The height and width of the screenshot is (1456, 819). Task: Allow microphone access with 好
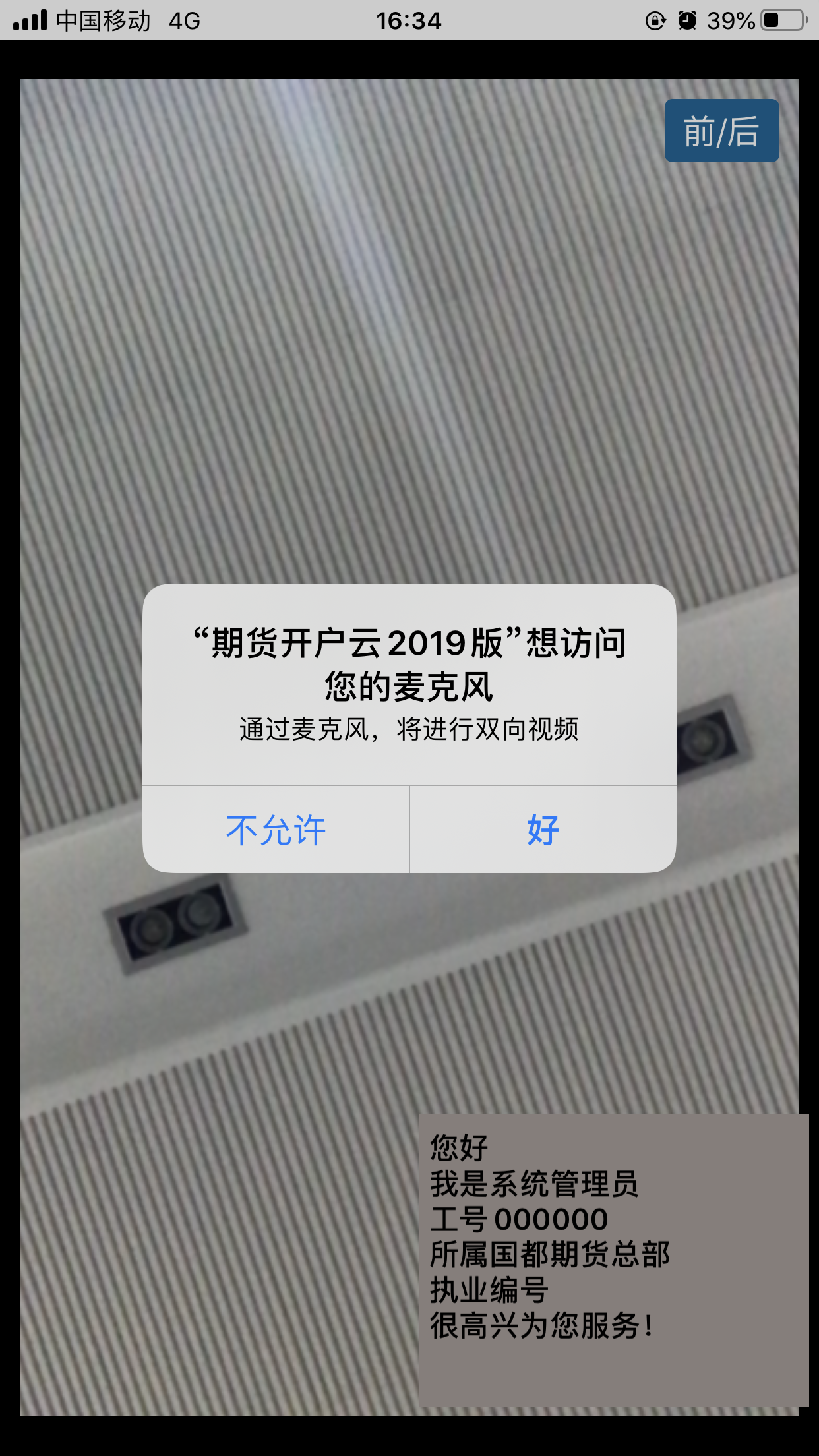pyautogui.click(x=543, y=830)
